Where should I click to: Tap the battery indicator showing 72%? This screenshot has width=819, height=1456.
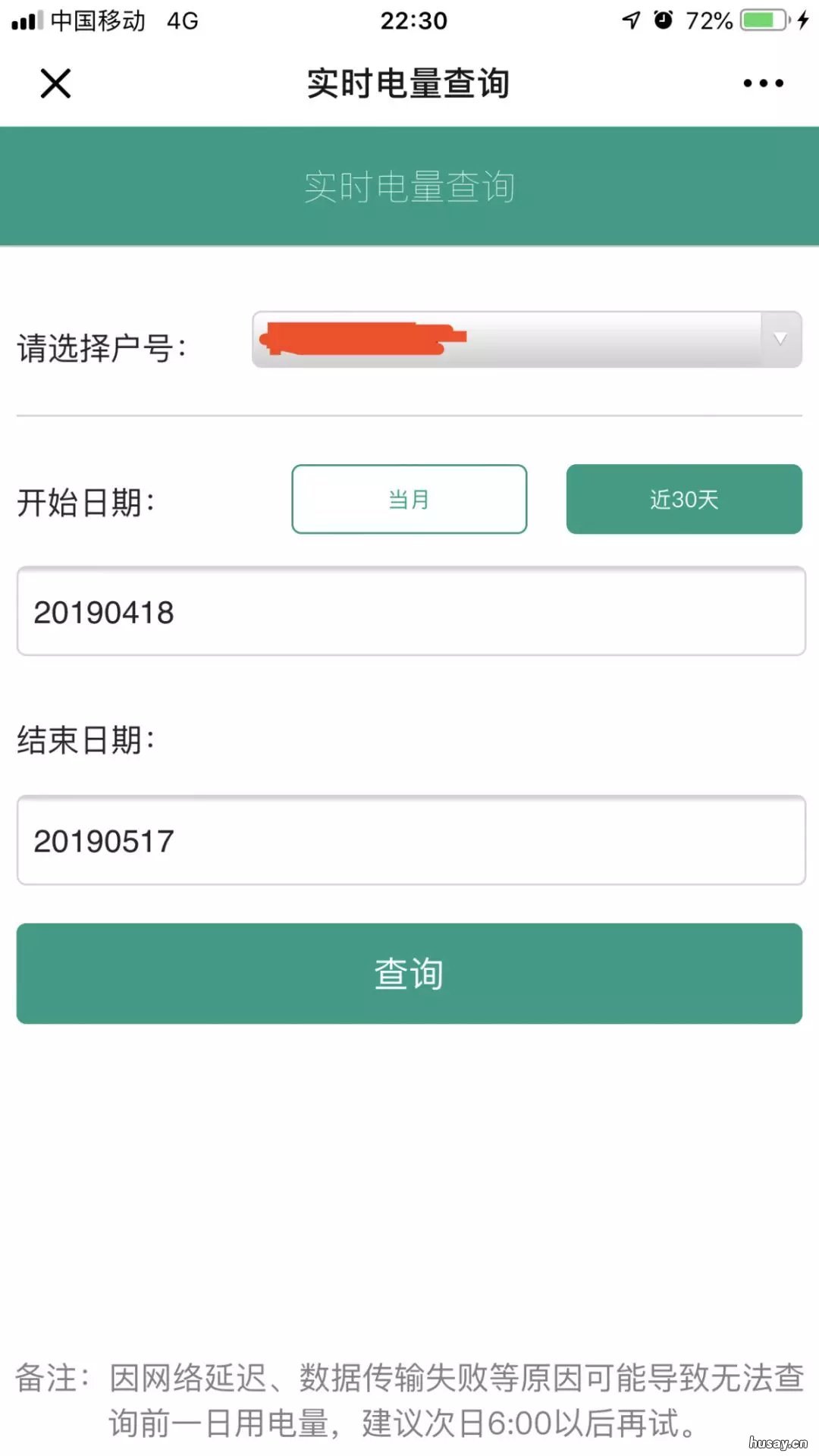(760, 20)
